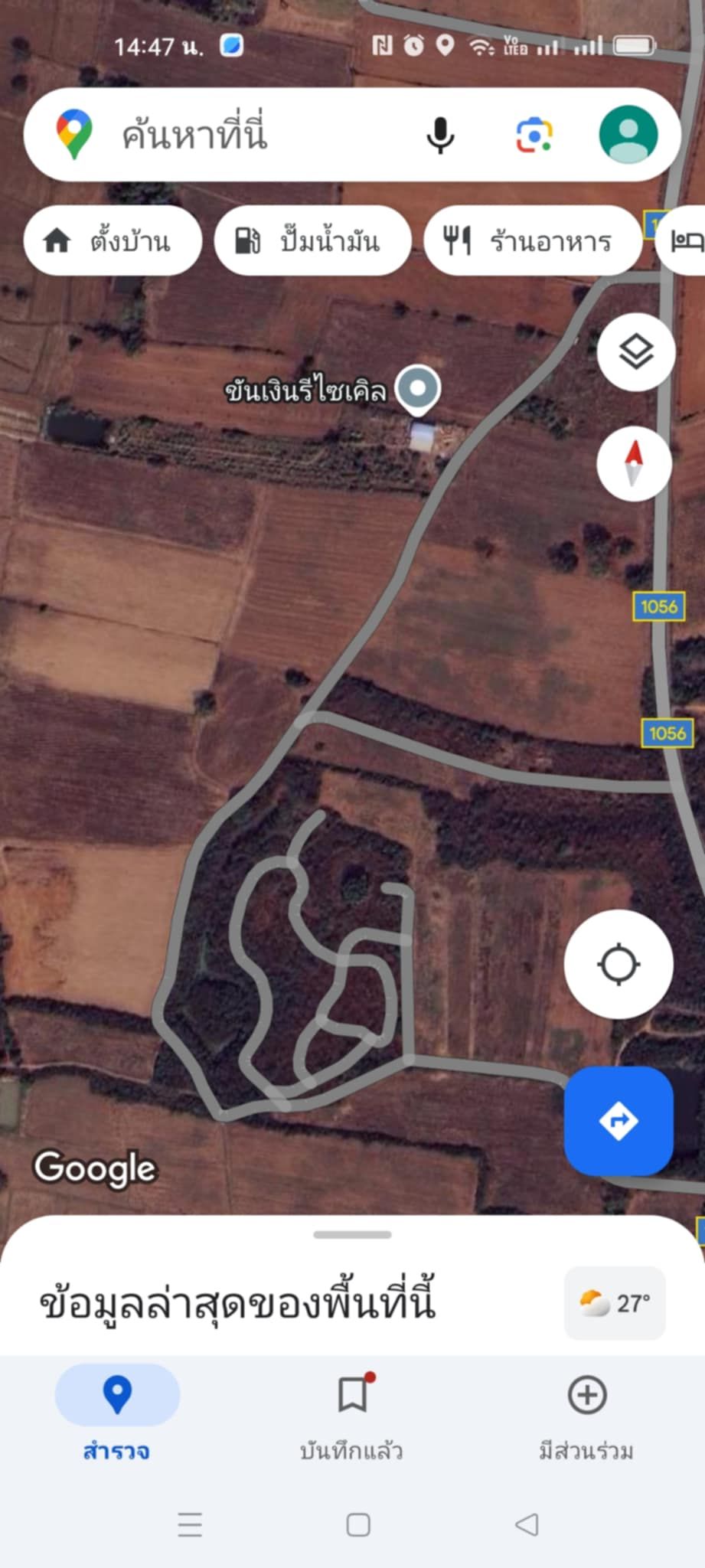Select the ตั้งบ้าน chip

[x=113, y=241]
